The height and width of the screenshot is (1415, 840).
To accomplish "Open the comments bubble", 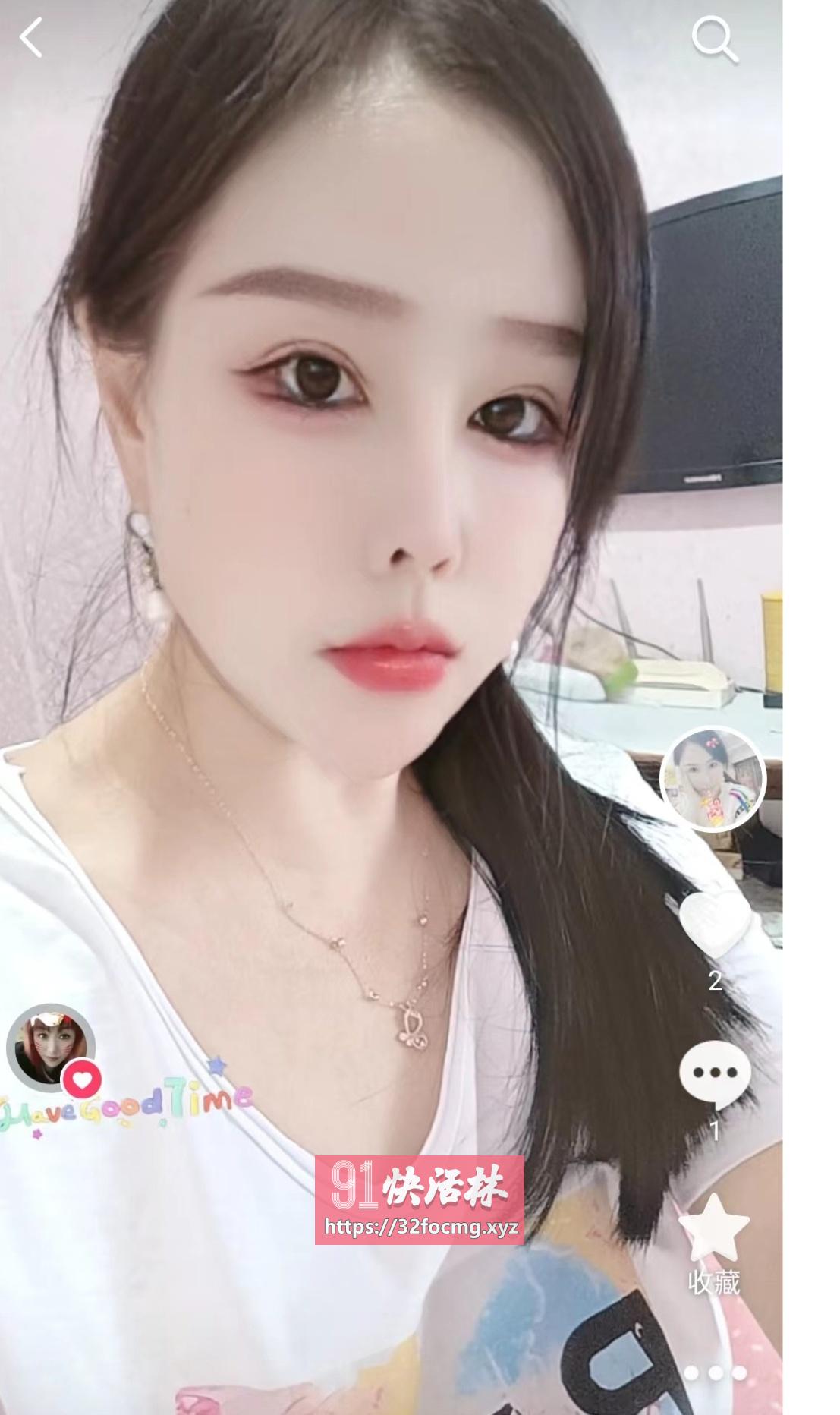I will pos(714,1074).
